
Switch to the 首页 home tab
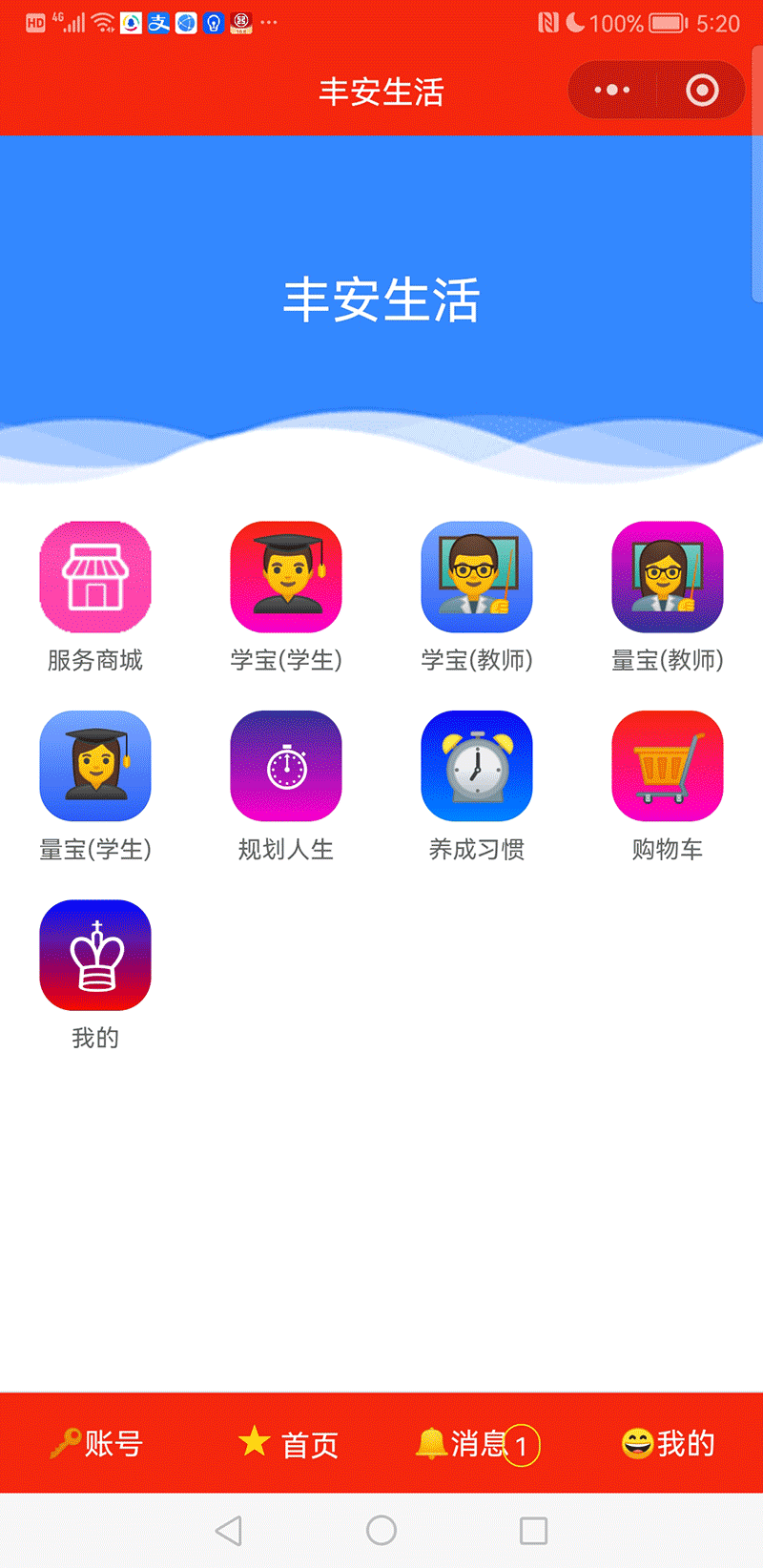coord(288,1443)
